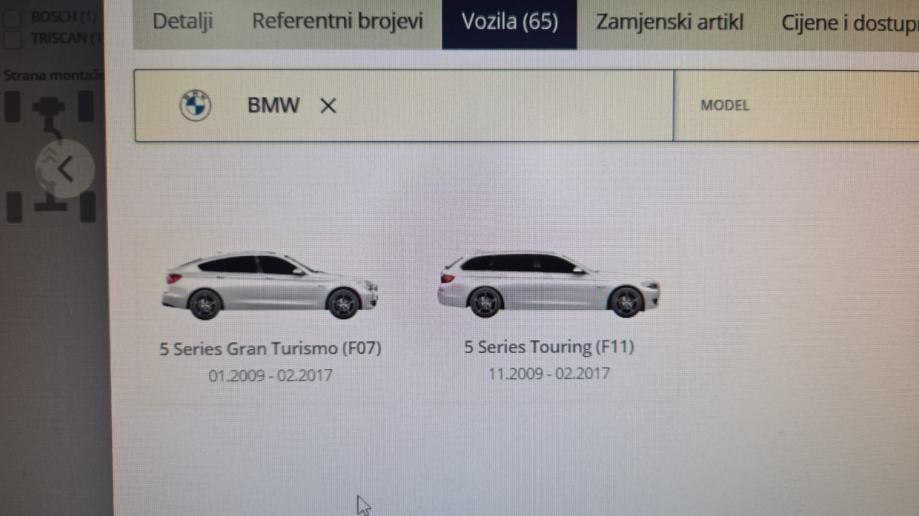
Task: Collapse the panel with the left arrow
Action: [x=65, y=170]
